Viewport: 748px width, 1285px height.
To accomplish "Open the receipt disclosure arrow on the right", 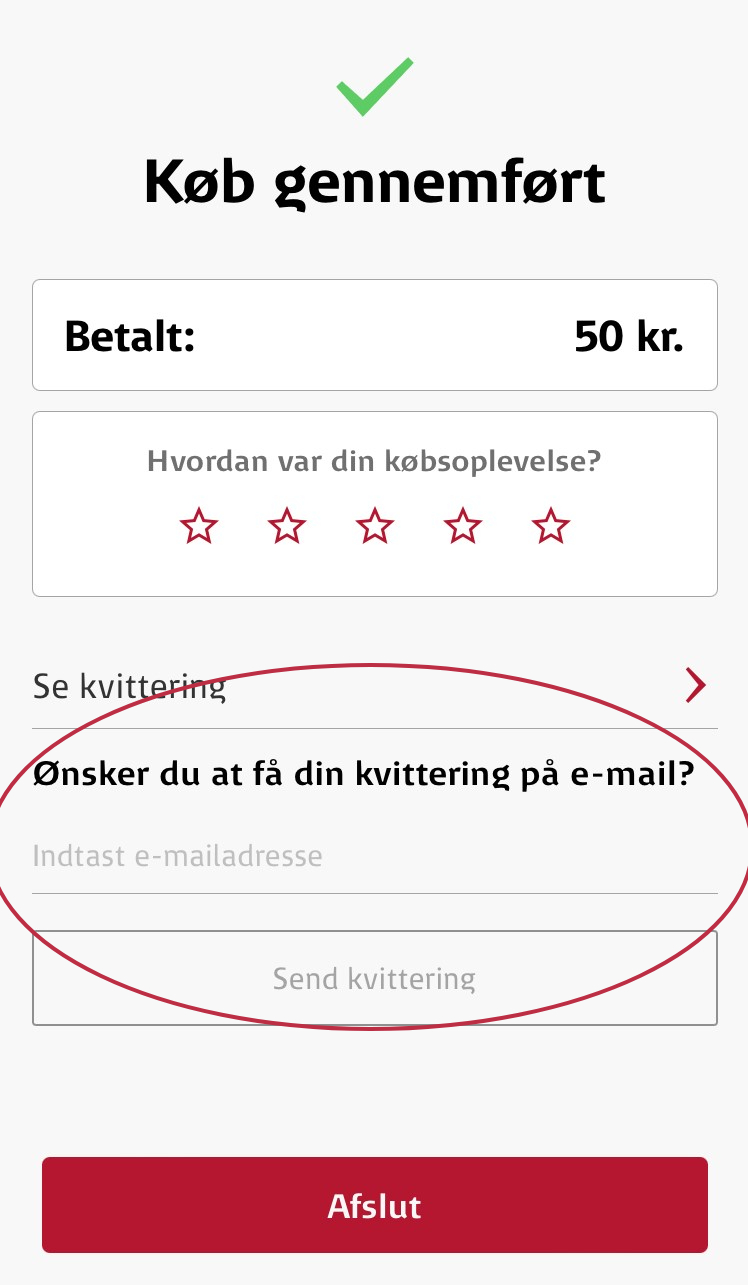I will pos(695,686).
